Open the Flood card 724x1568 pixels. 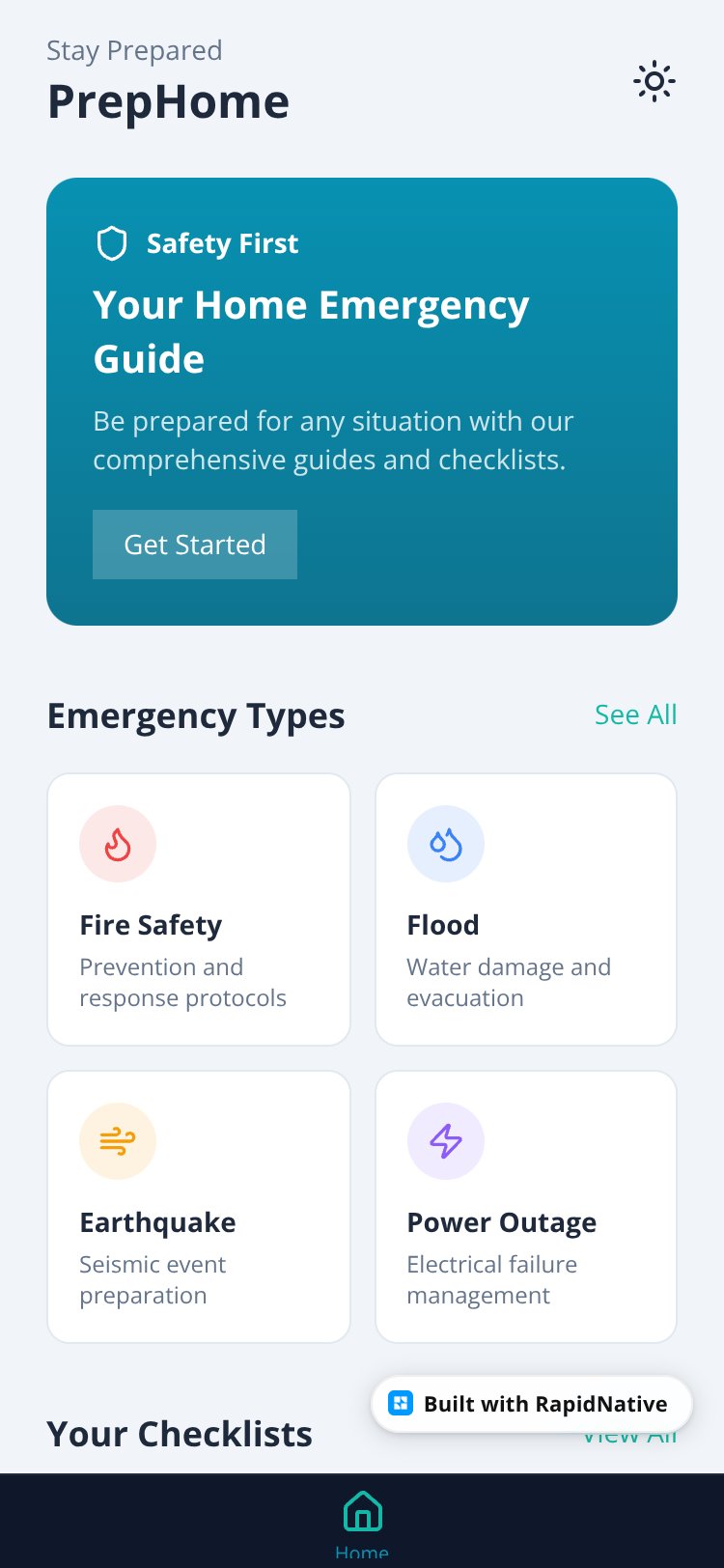(526, 910)
